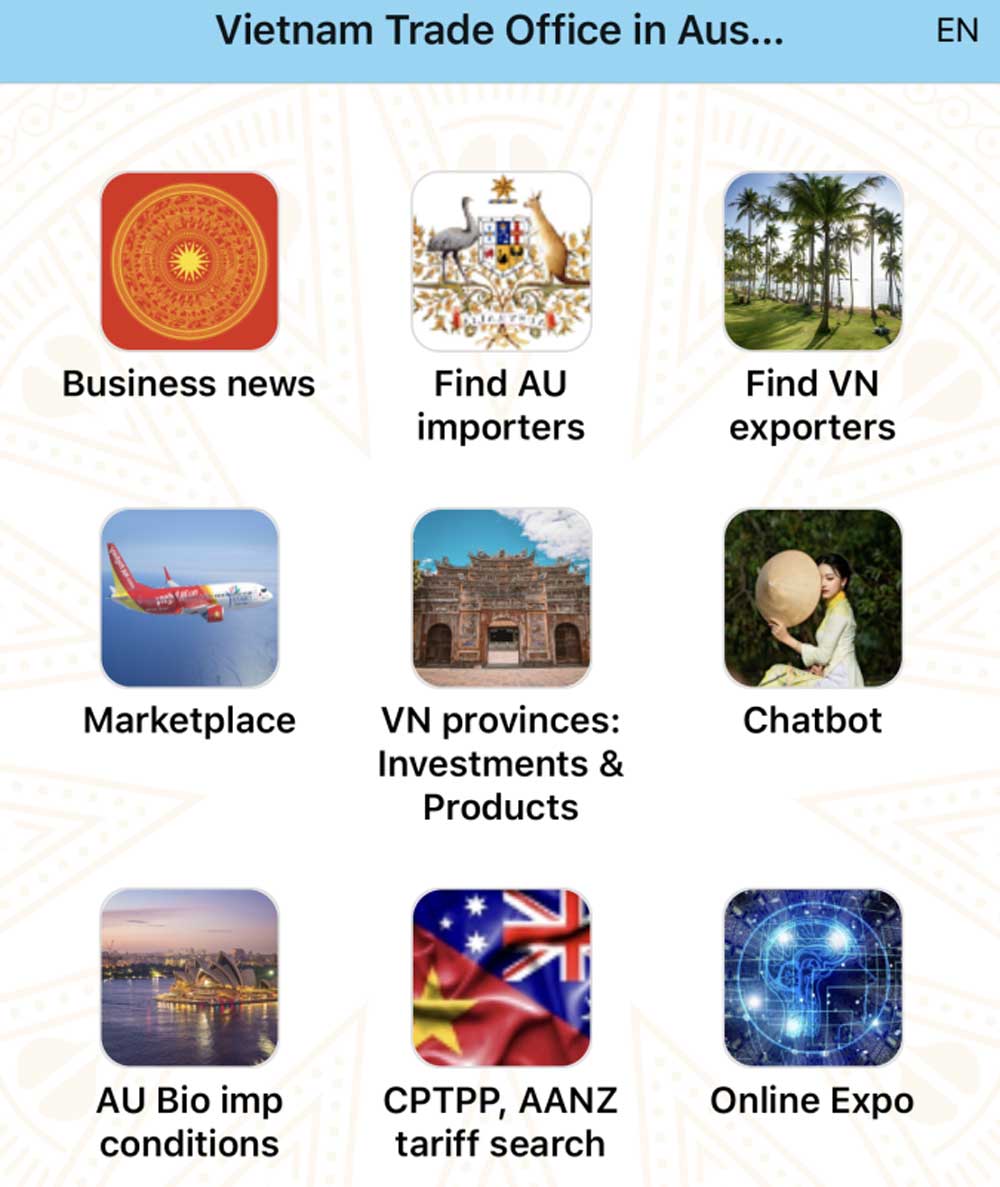The height and width of the screenshot is (1187, 1000).
Task: Open CPTPP, AANZ tariff search
Action: click(x=501, y=977)
